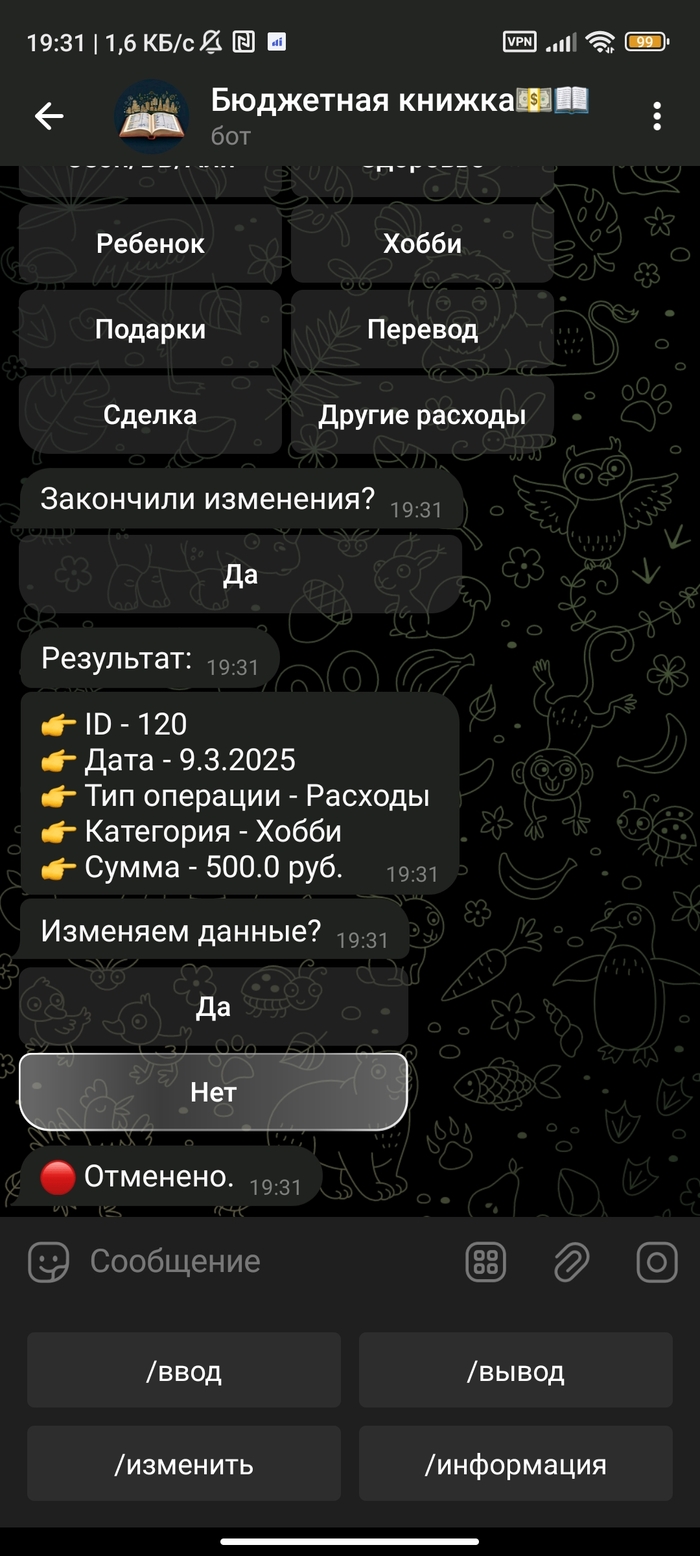Viewport: 700px width, 1556px height.
Task: Send the /ввод command
Action: coord(184,1371)
